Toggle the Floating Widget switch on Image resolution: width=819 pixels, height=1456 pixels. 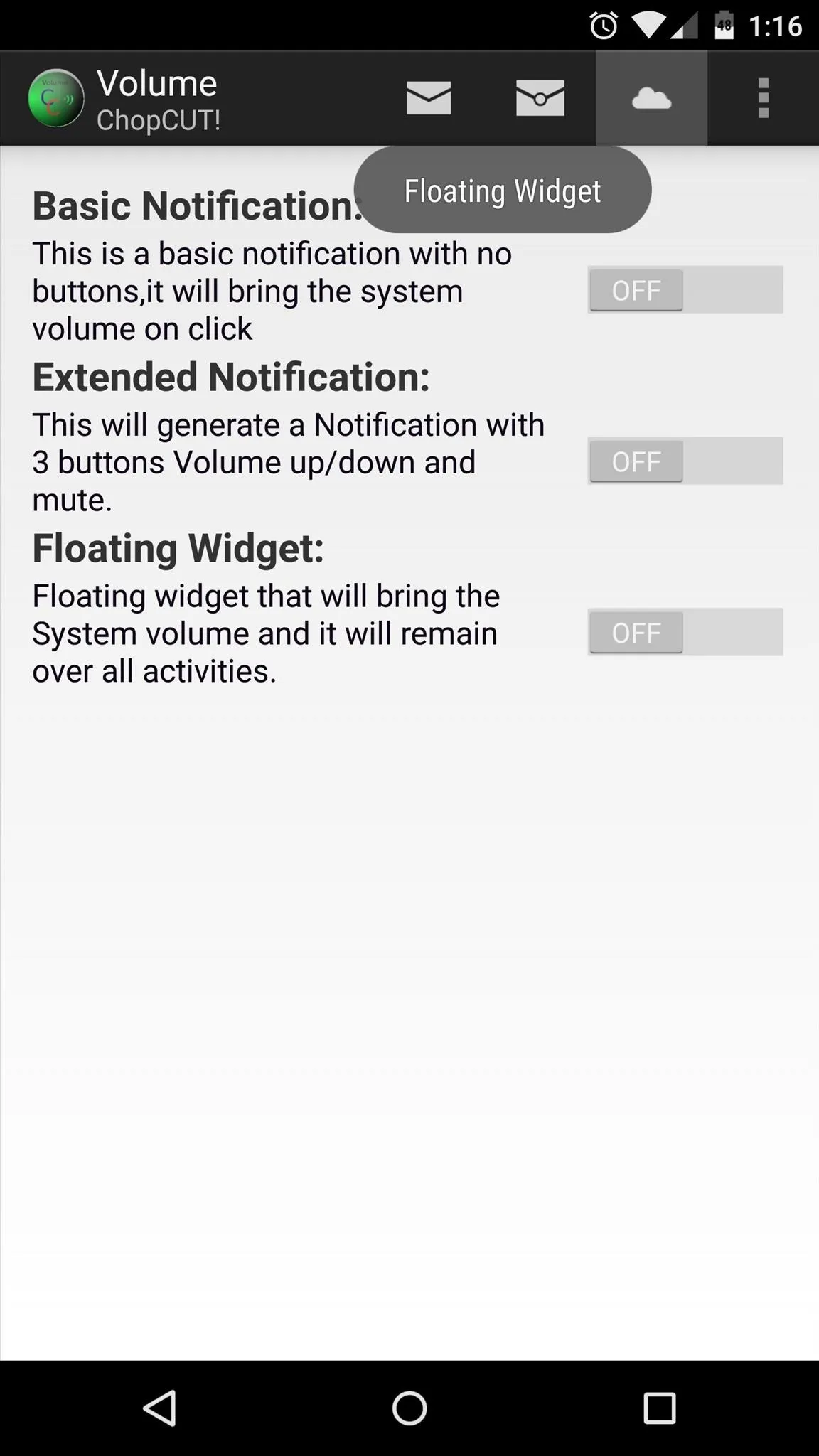point(685,632)
